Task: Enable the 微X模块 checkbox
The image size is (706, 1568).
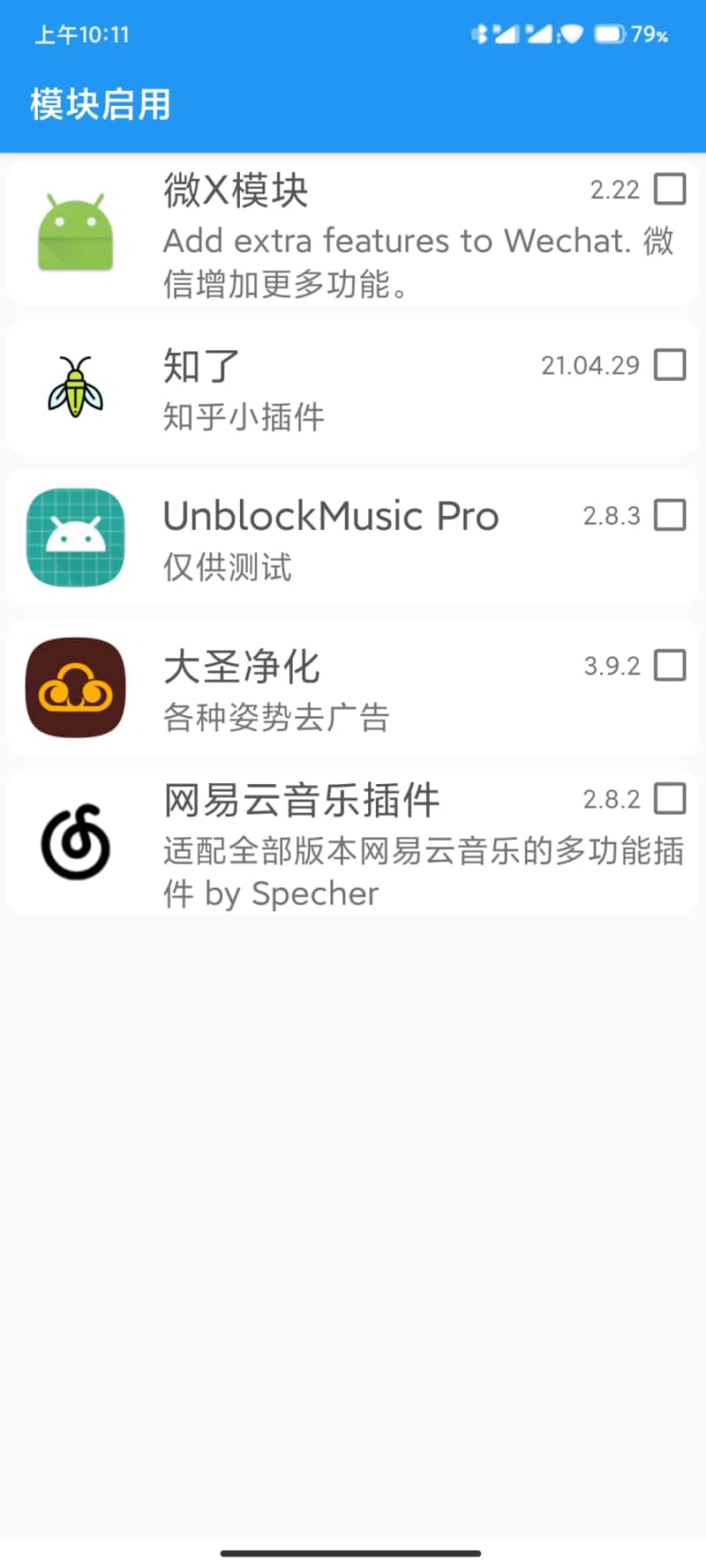Action: coord(670,189)
